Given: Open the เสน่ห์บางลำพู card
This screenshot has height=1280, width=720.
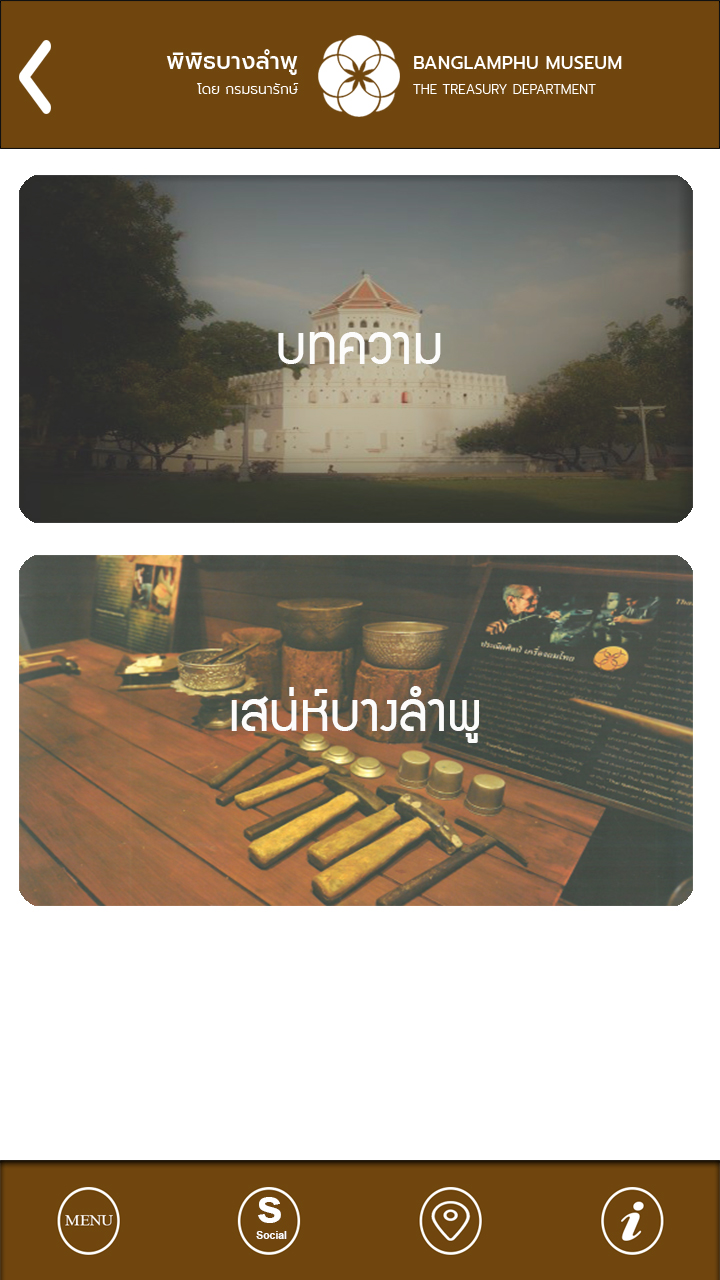Looking at the screenshot, I should tap(356, 730).
